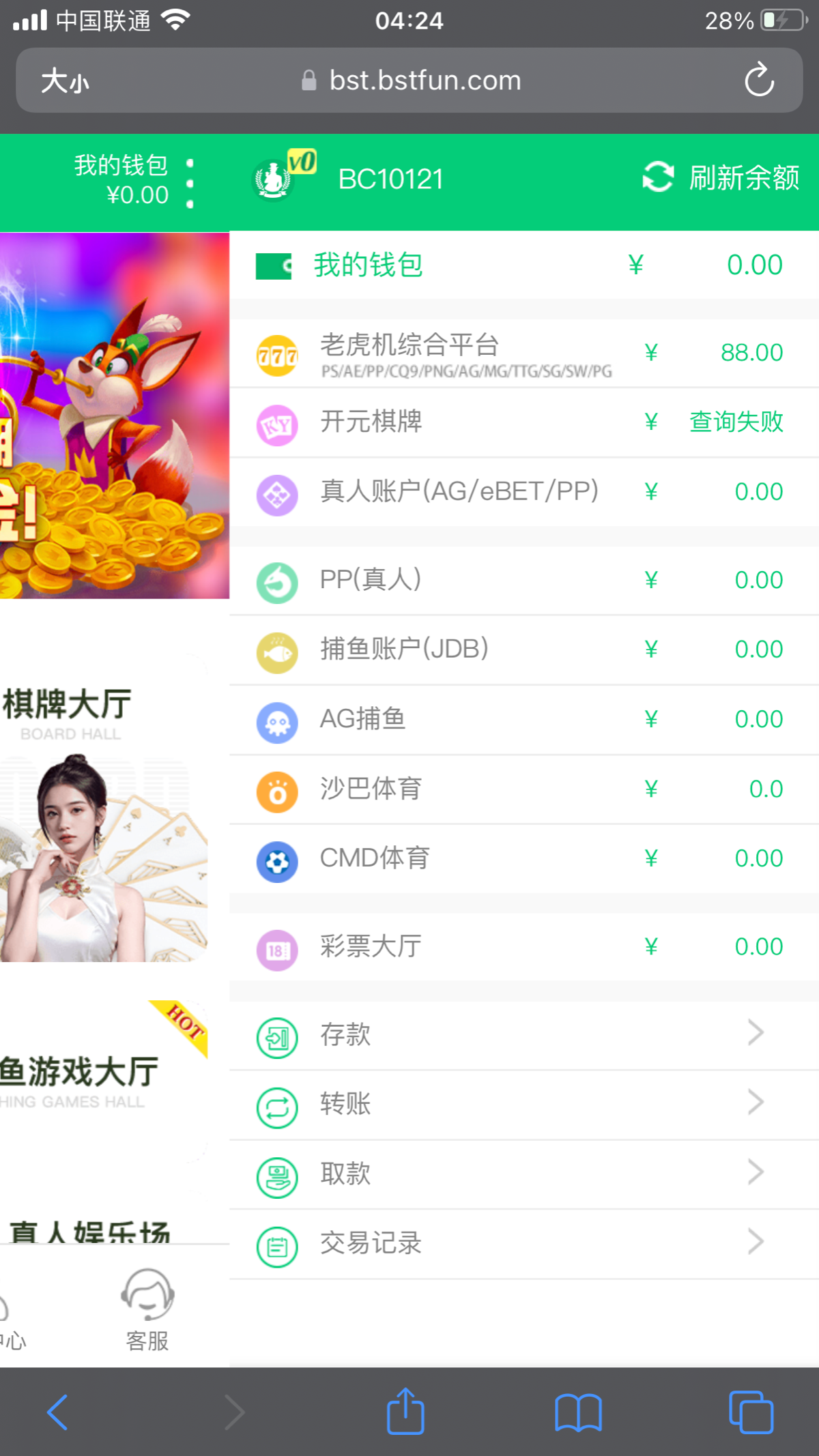Open the 客服 customer service tab

[x=147, y=1310]
